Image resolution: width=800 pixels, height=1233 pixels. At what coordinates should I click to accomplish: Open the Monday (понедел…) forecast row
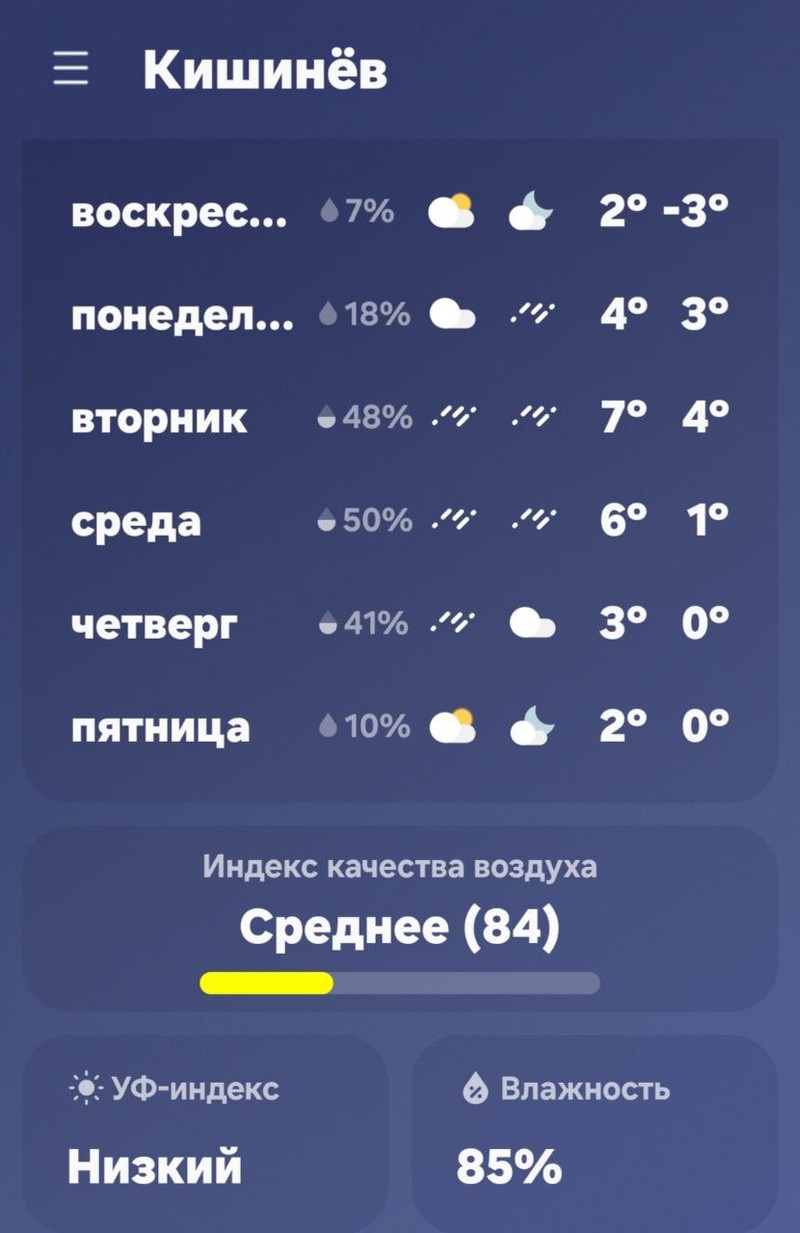tap(400, 315)
